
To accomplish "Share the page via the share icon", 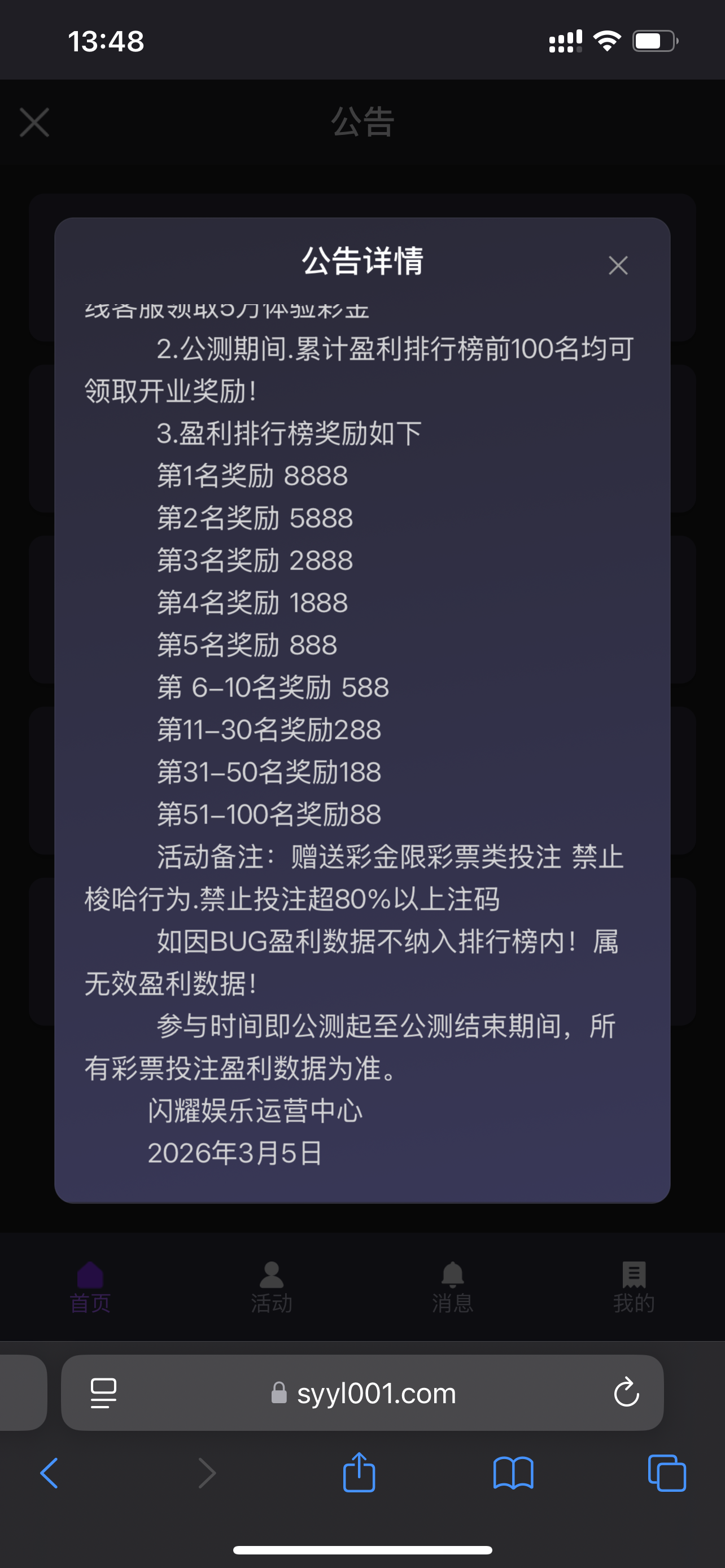I will coord(359,1473).
